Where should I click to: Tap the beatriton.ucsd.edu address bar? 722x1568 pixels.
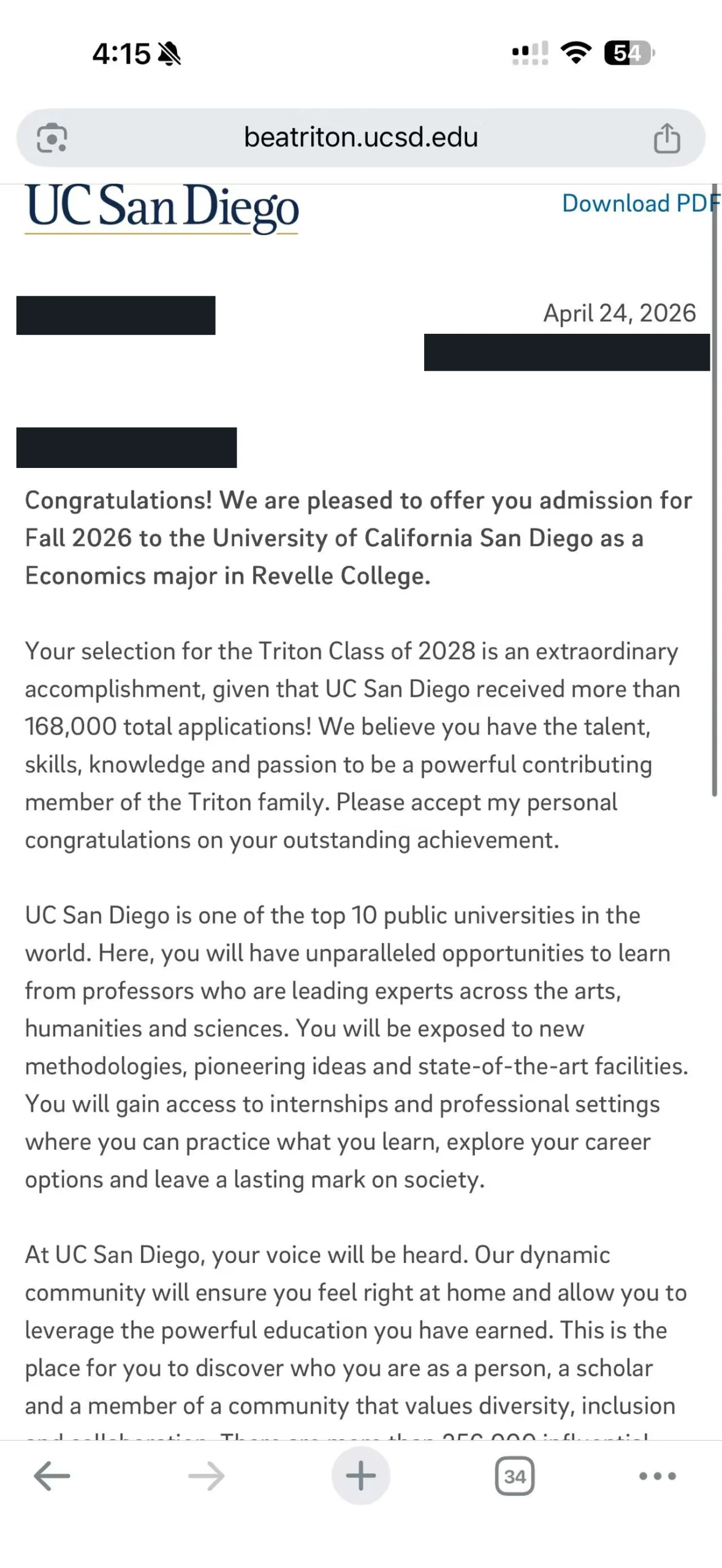click(x=360, y=138)
